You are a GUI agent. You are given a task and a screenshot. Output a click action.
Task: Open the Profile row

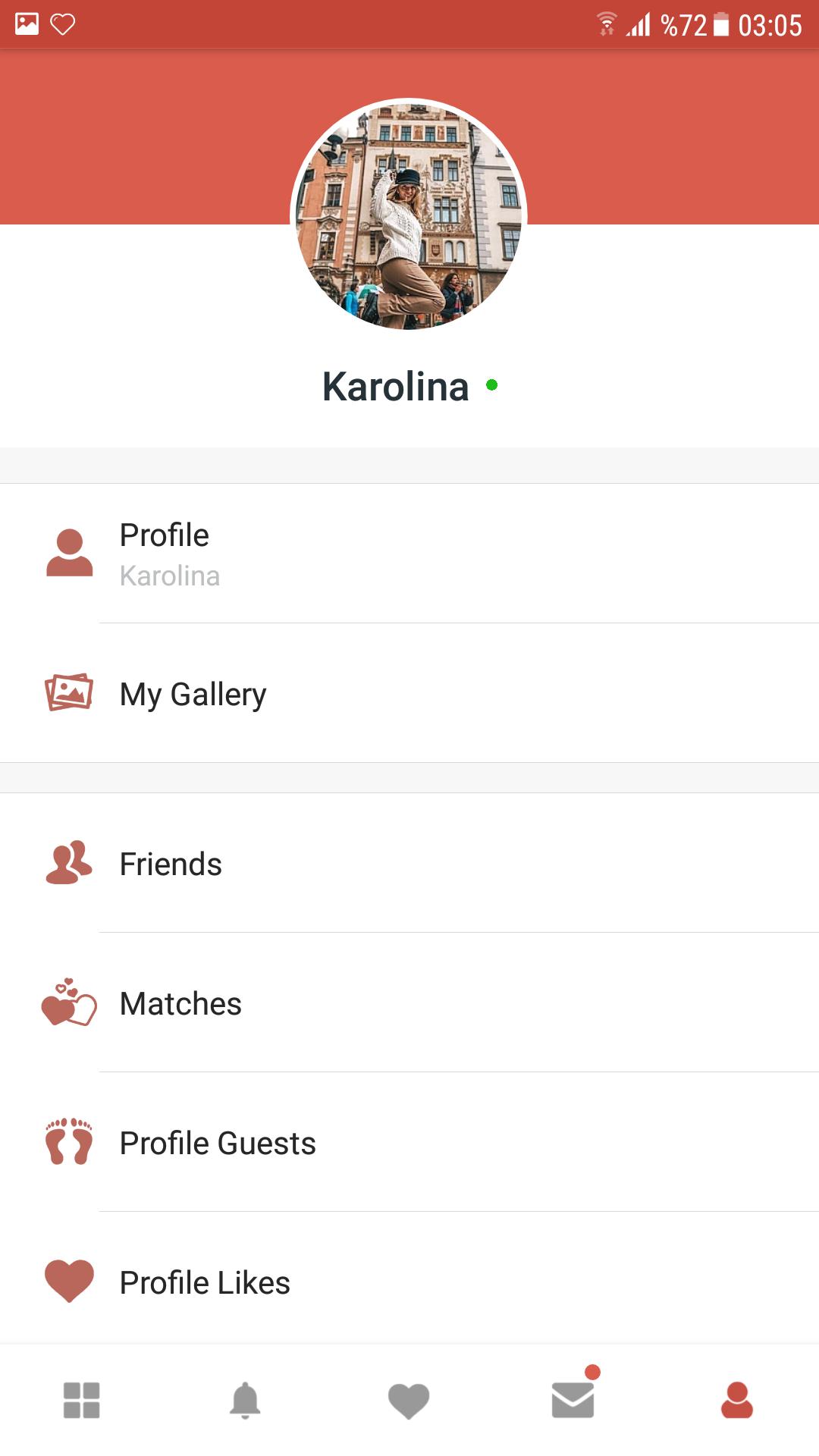click(409, 554)
